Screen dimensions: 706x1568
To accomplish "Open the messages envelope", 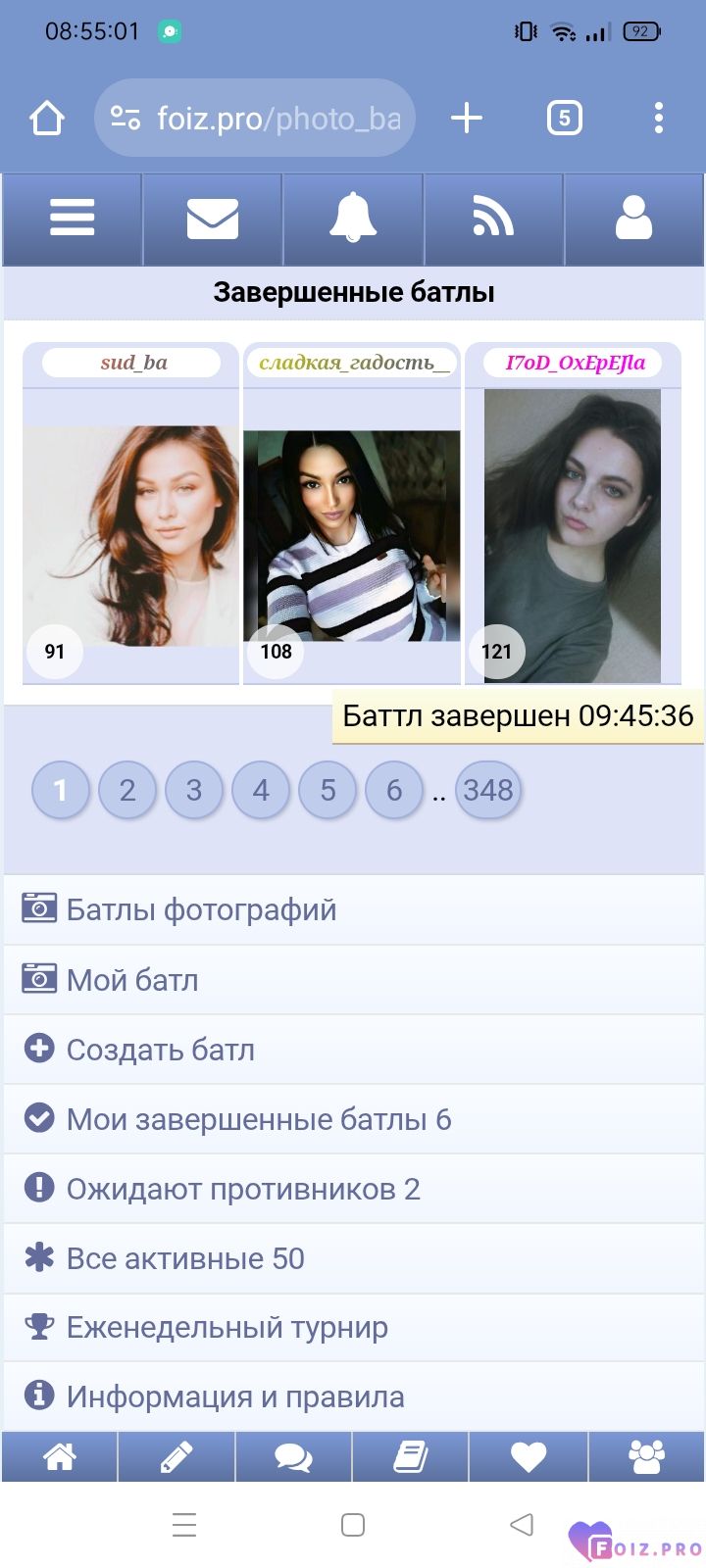I will (213, 219).
